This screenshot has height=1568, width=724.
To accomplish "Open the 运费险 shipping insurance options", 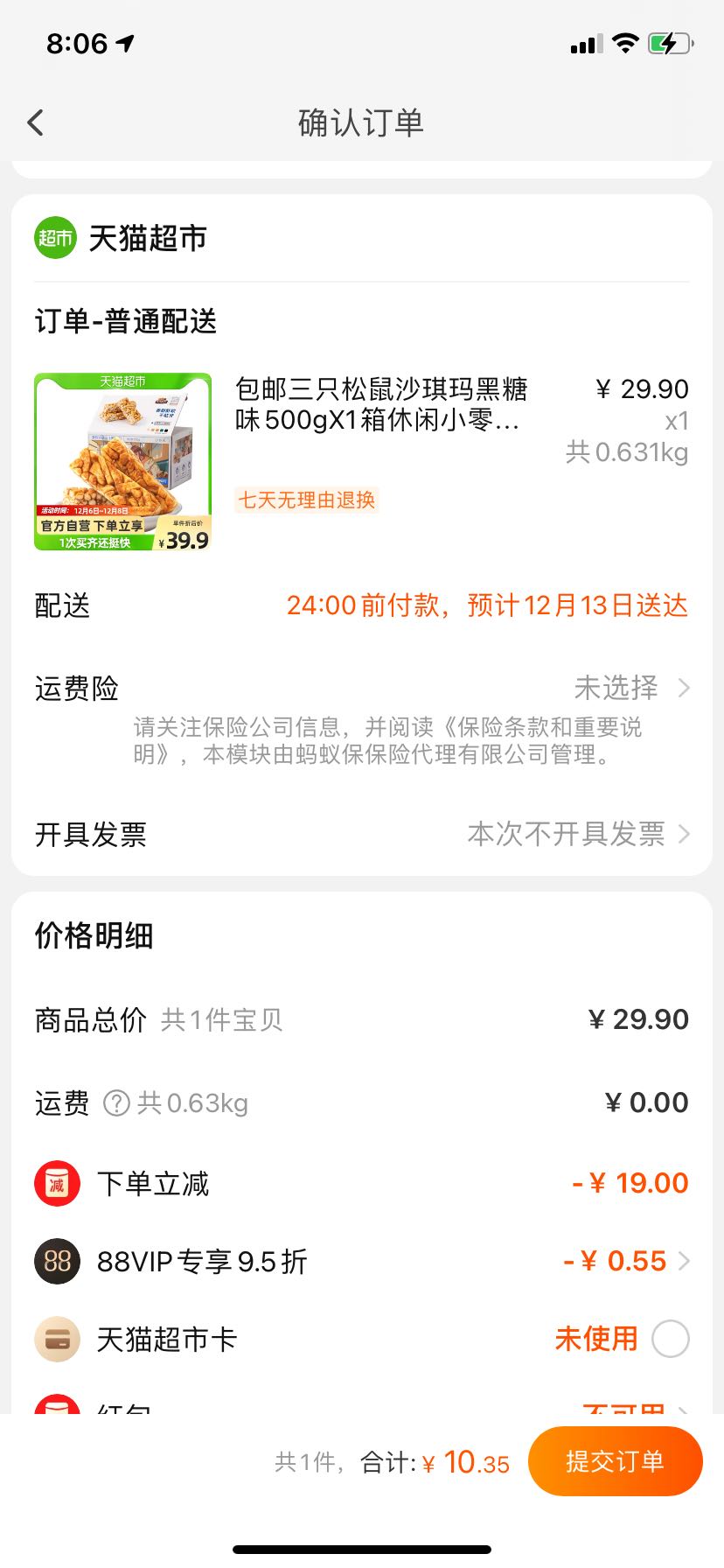I will (362, 689).
